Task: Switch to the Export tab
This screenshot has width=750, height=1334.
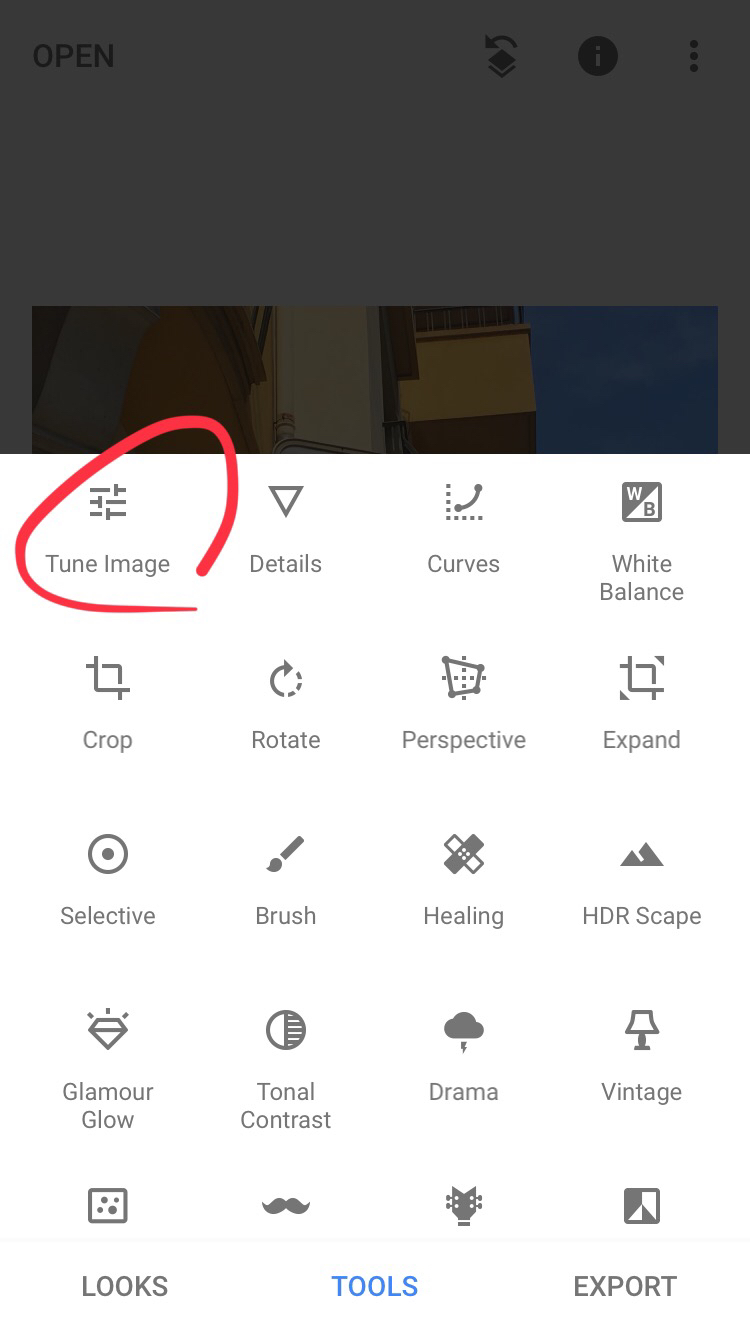Action: (625, 1286)
